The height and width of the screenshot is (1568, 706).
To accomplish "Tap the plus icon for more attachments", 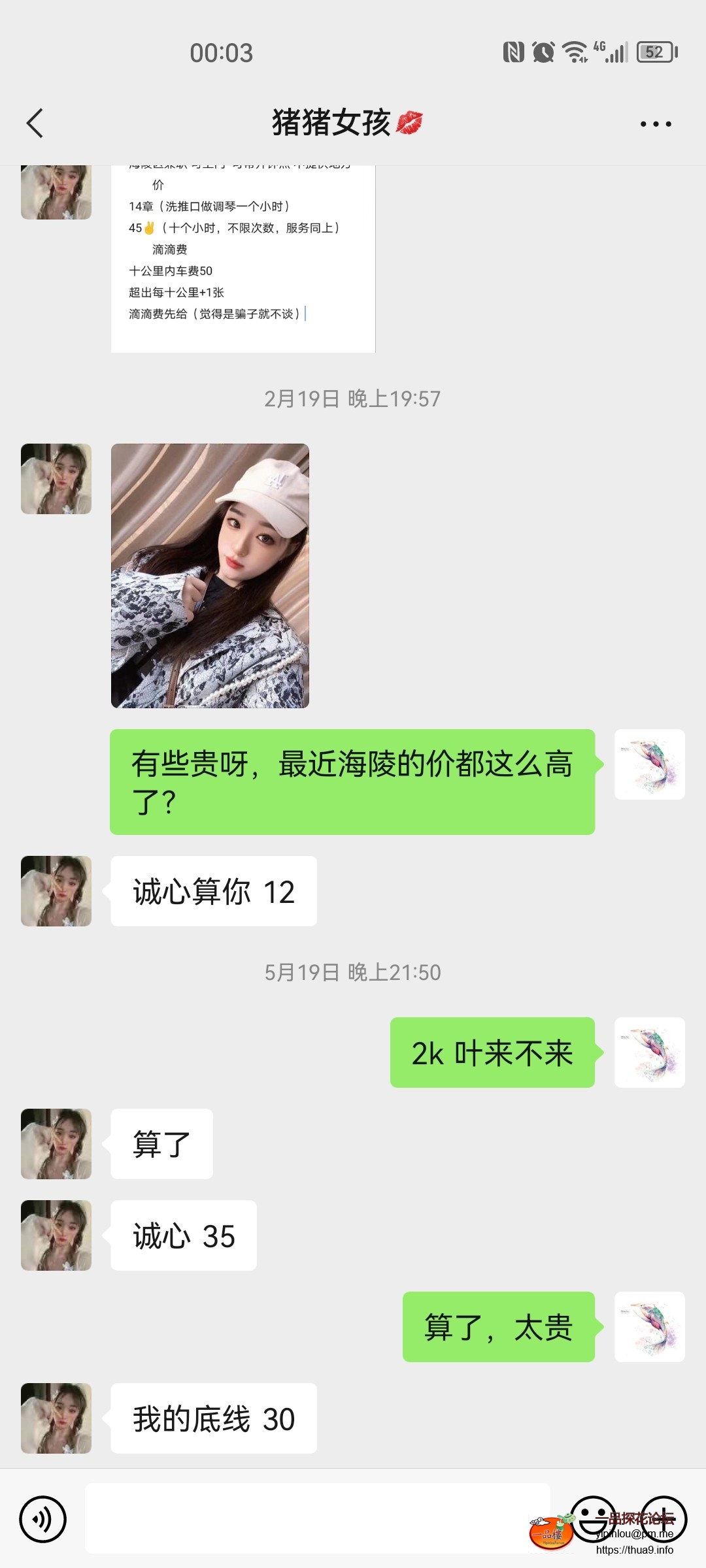I will pyautogui.click(x=662, y=1519).
